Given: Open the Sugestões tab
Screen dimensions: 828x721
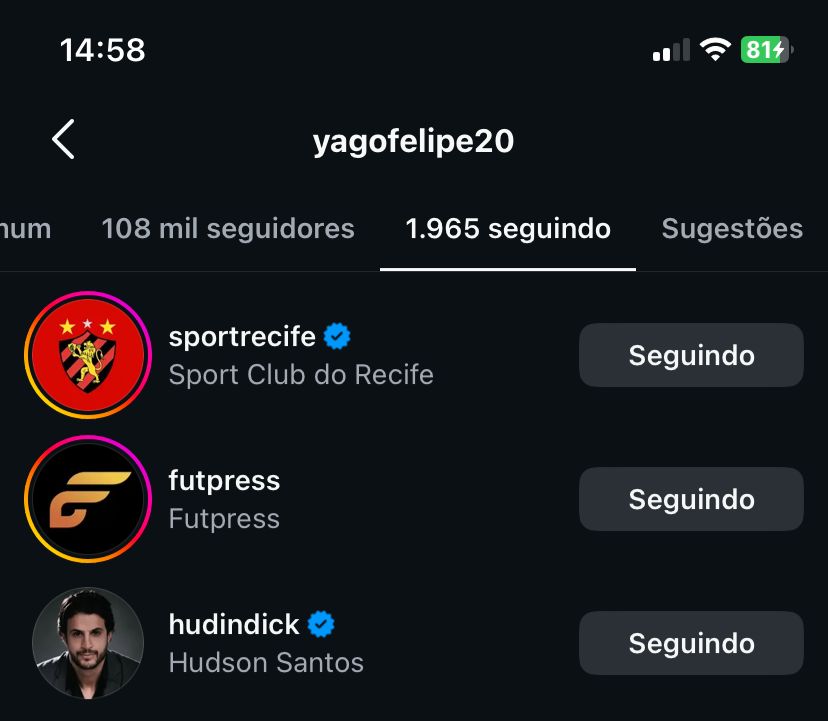Looking at the screenshot, I should point(732,228).
